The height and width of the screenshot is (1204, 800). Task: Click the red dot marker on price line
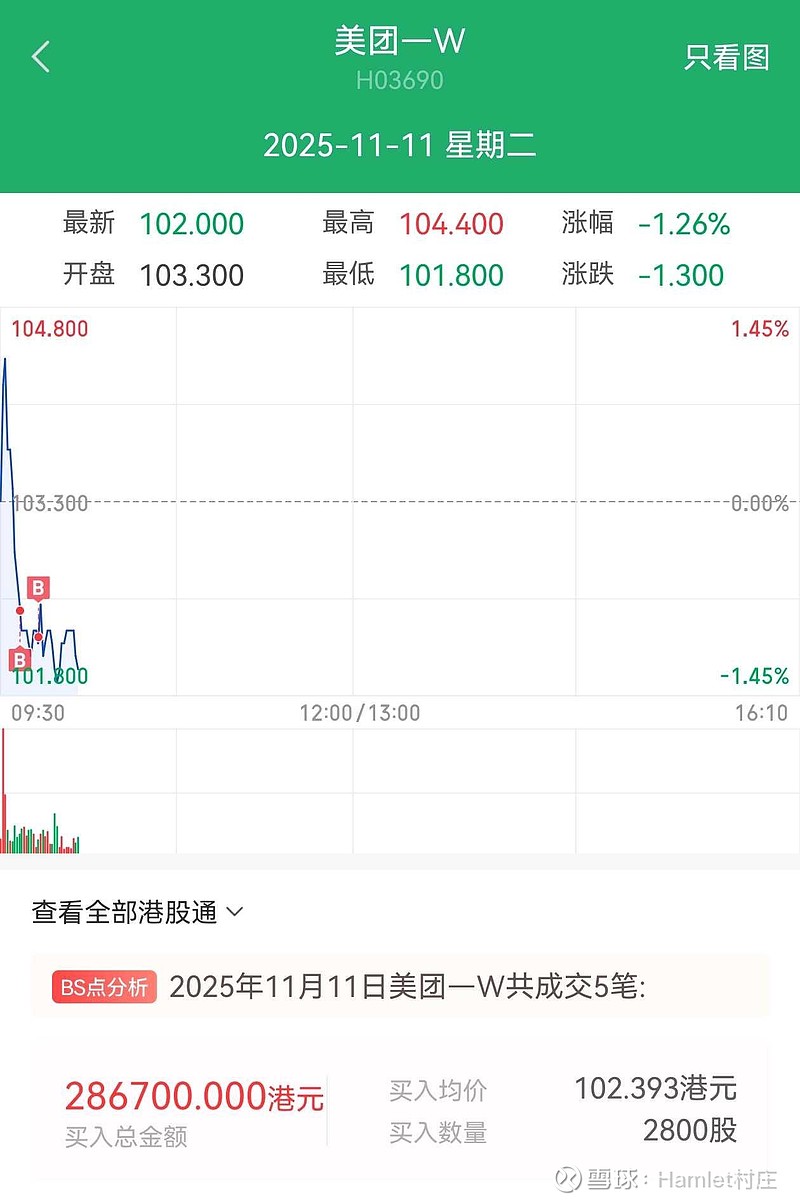tap(19, 609)
